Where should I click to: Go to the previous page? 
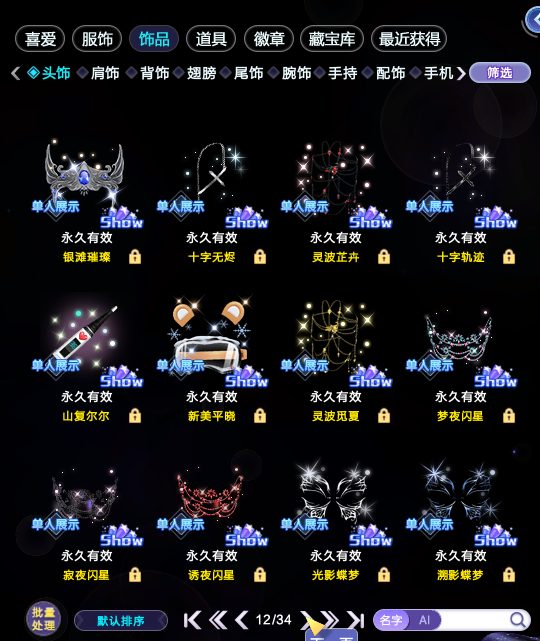coord(241,620)
